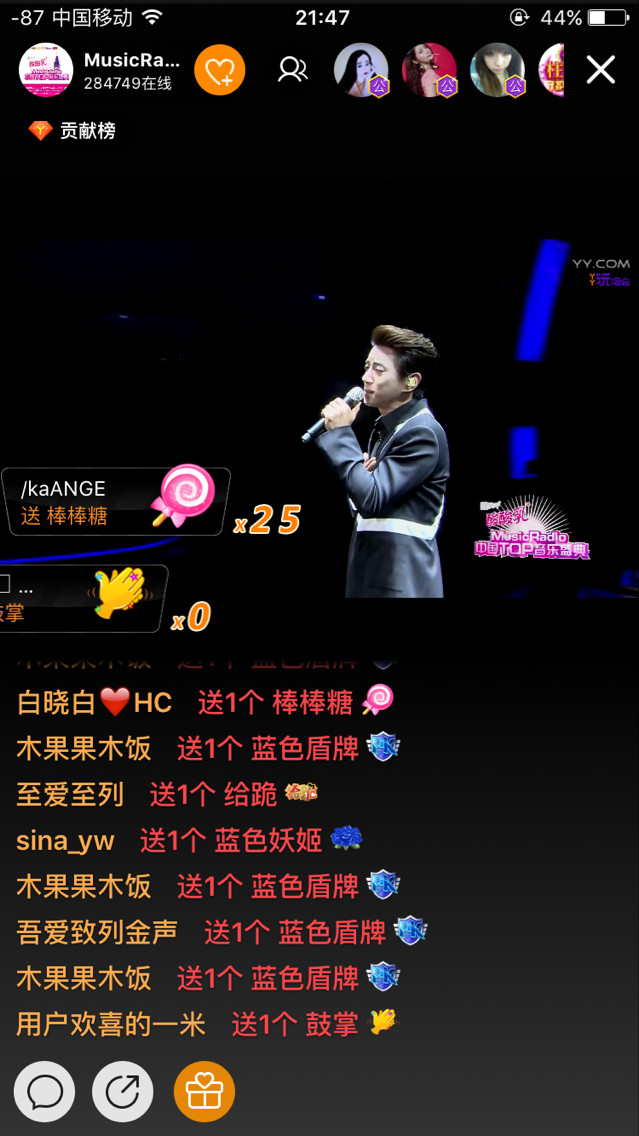This screenshot has width=639, height=1136.
Task: Close the live stream
Action: tap(600, 70)
